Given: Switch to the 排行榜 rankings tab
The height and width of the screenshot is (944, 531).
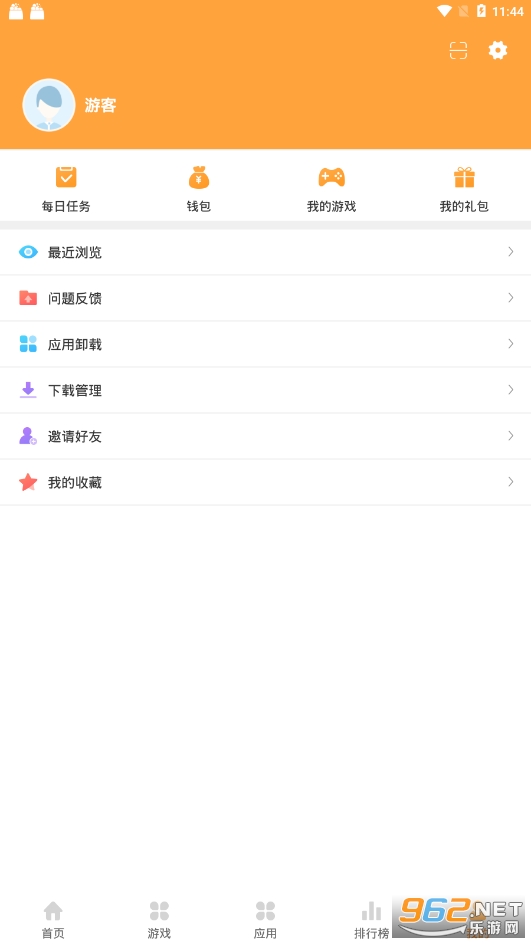Looking at the screenshot, I should pos(371,920).
